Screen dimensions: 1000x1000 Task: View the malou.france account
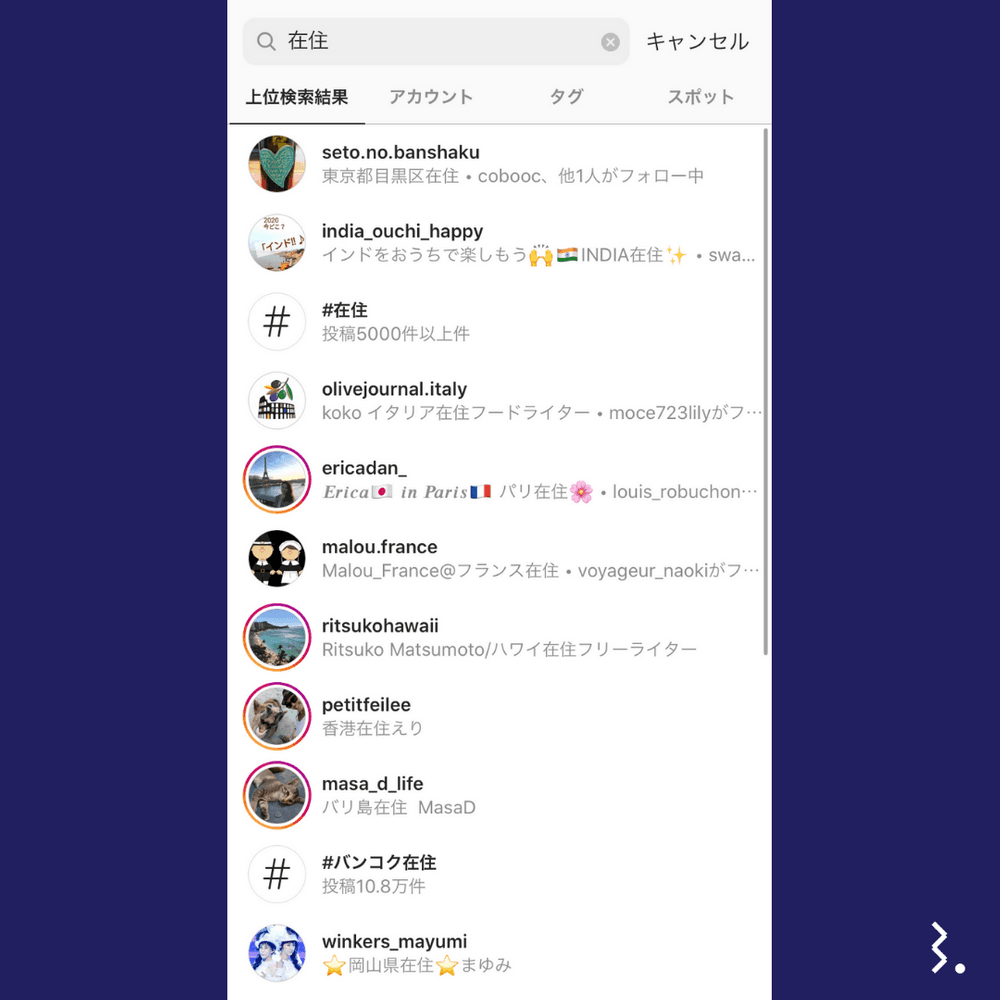coord(379,558)
